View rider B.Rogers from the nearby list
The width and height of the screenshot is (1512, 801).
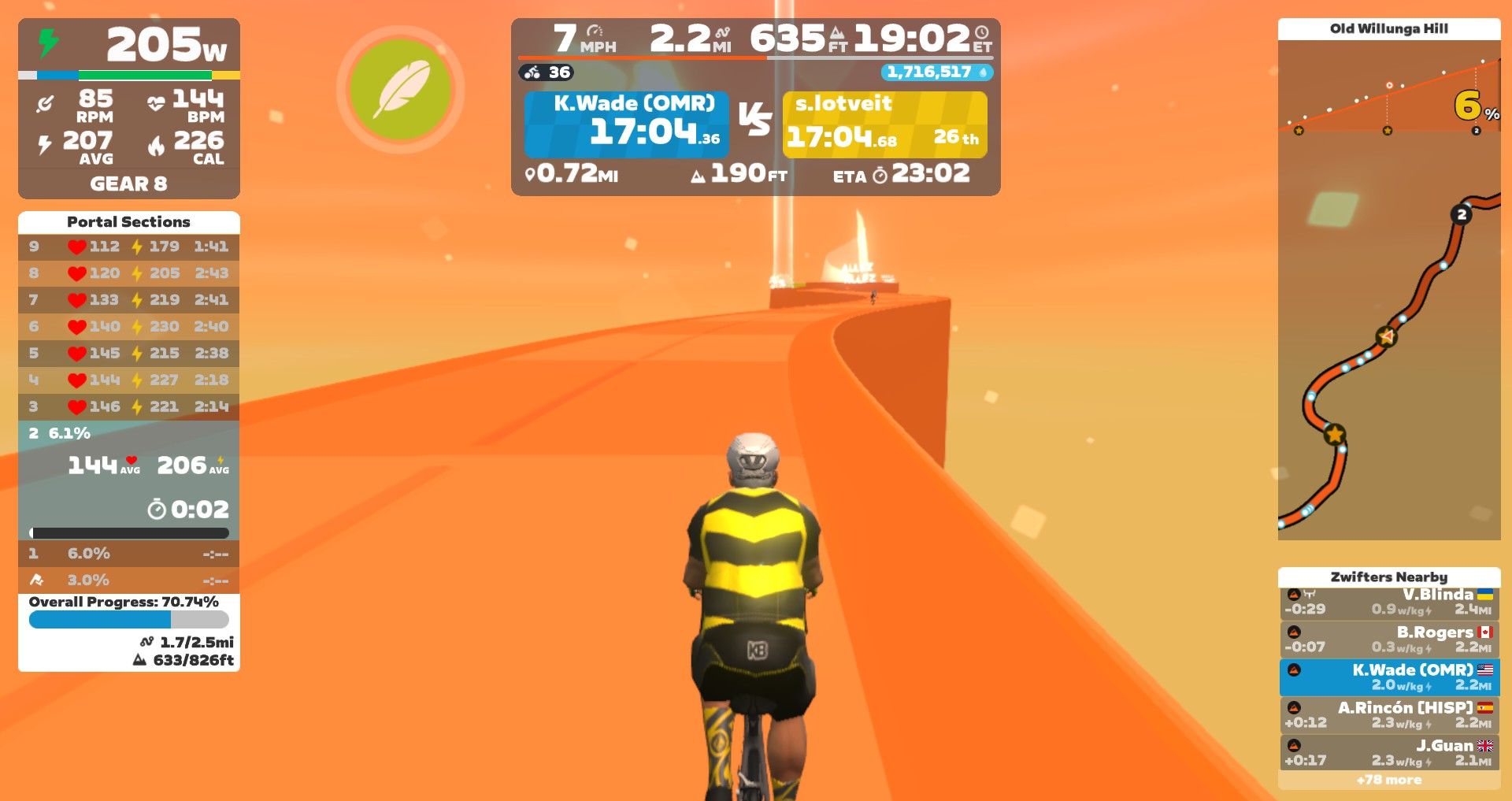[1389, 640]
